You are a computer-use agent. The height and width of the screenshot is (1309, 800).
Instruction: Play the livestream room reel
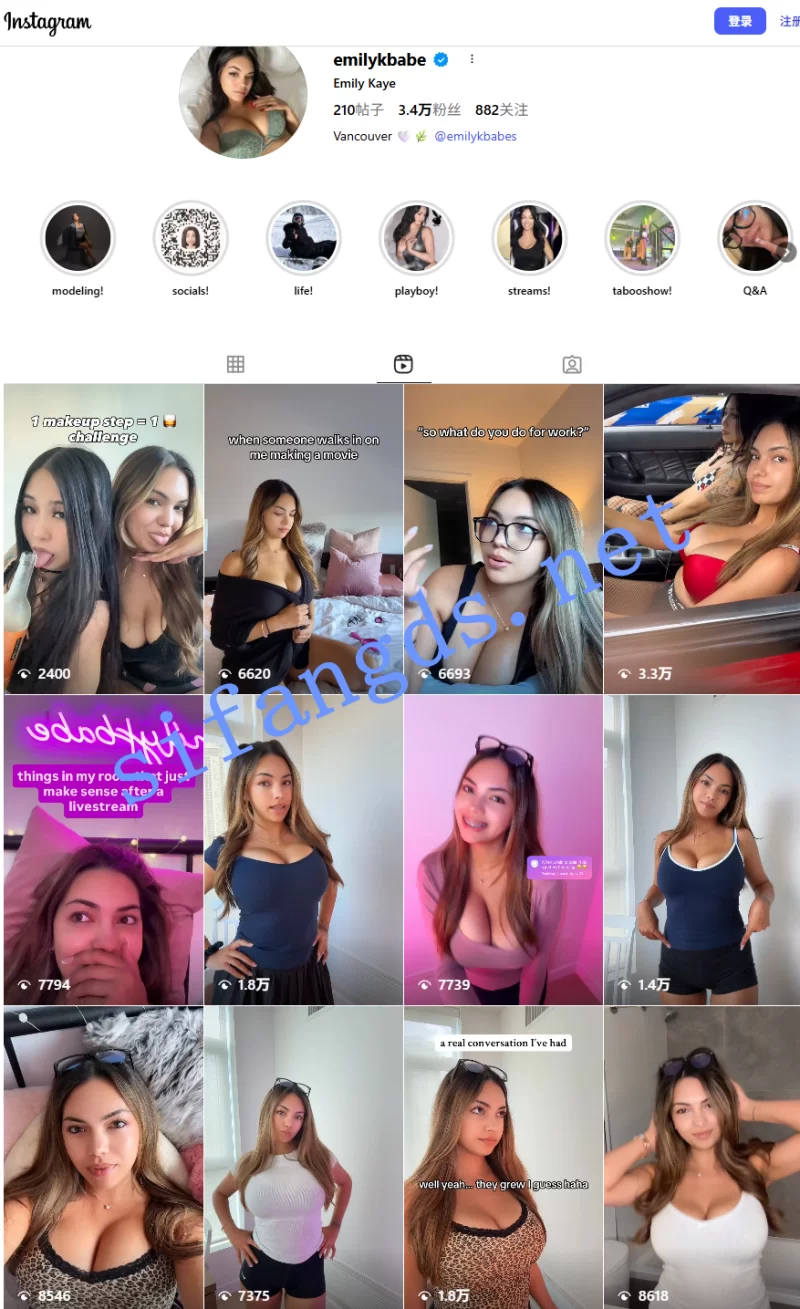[104, 850]
